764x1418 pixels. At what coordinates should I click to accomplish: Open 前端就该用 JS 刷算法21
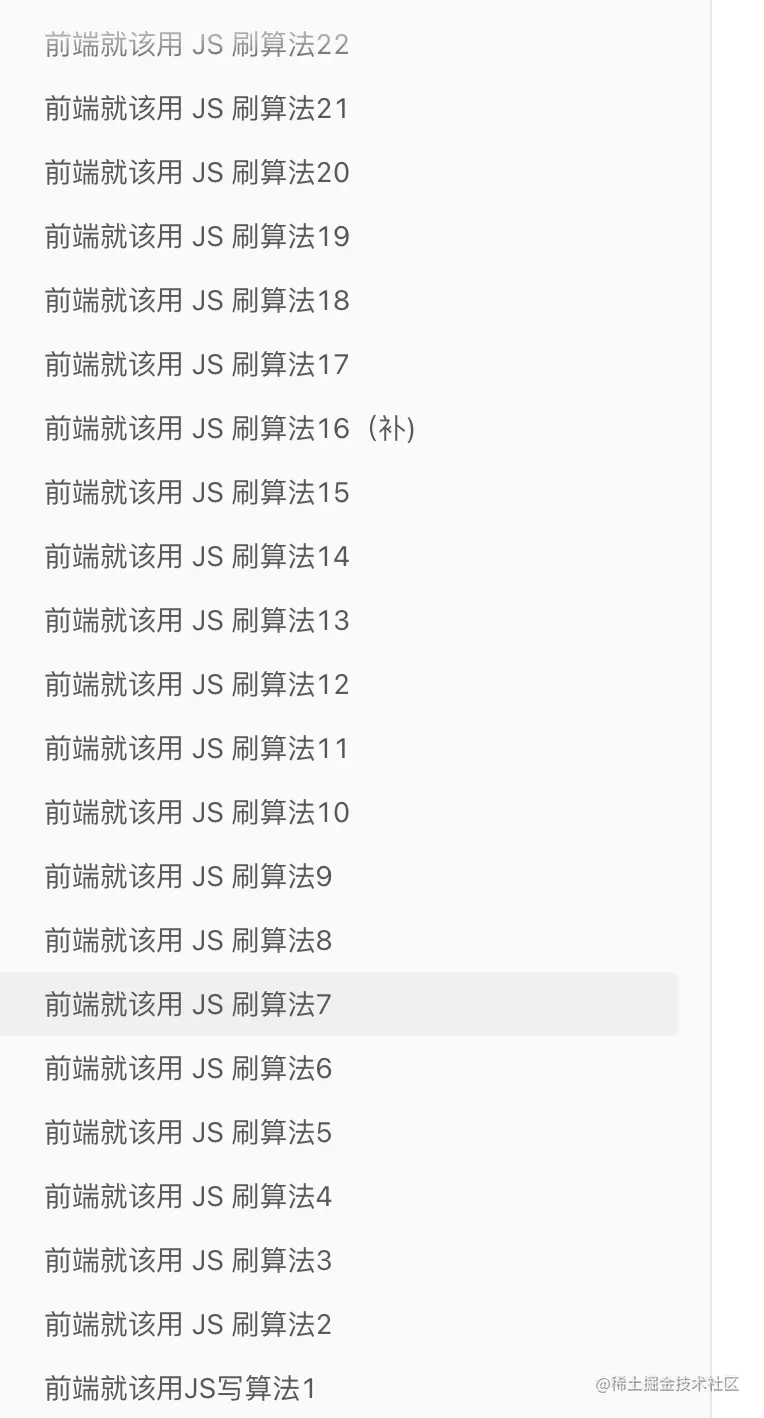coord(197,108)
